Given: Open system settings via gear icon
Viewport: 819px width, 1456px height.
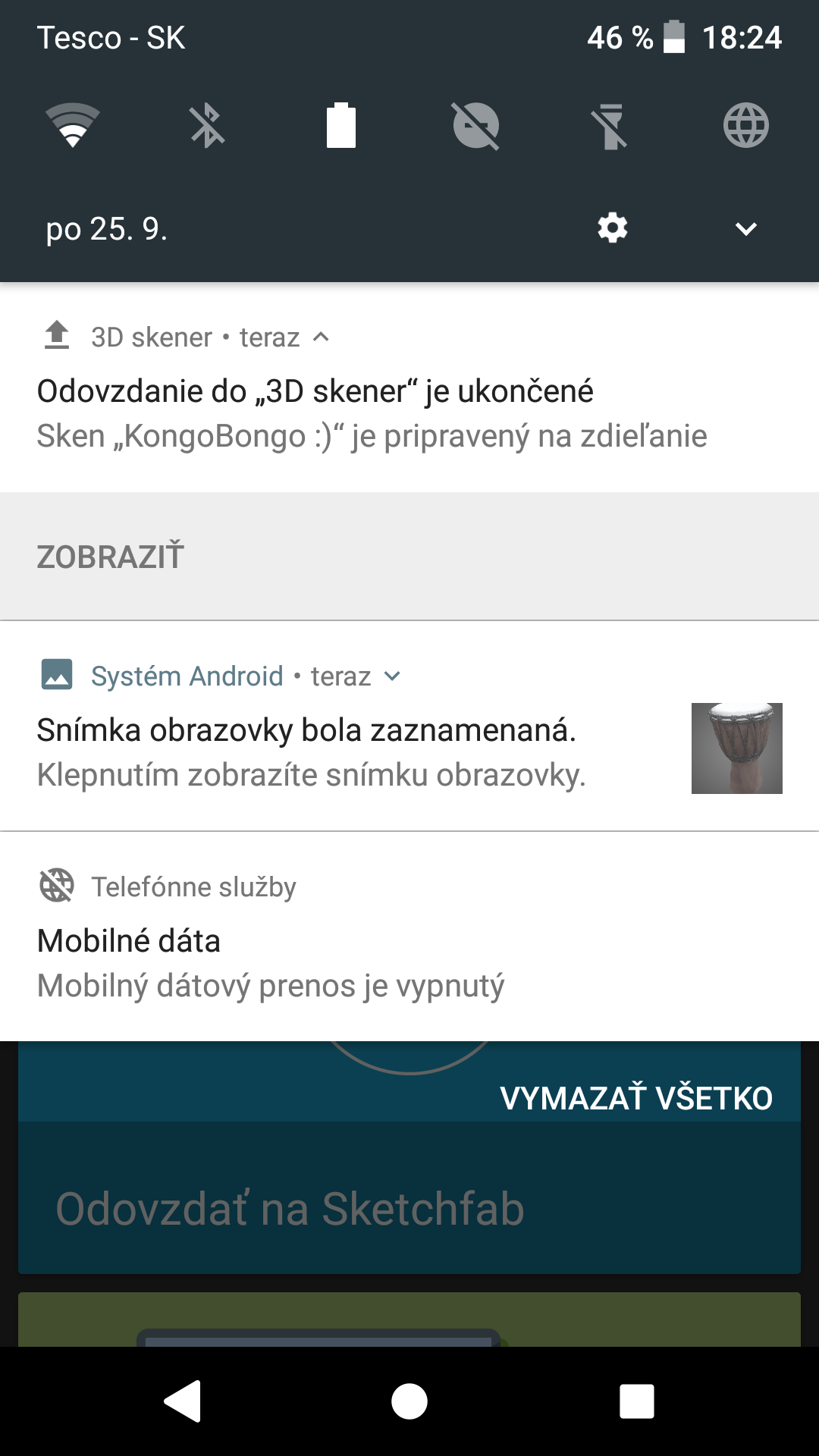Looking at the screenshot, I should [x=613, y=228].
